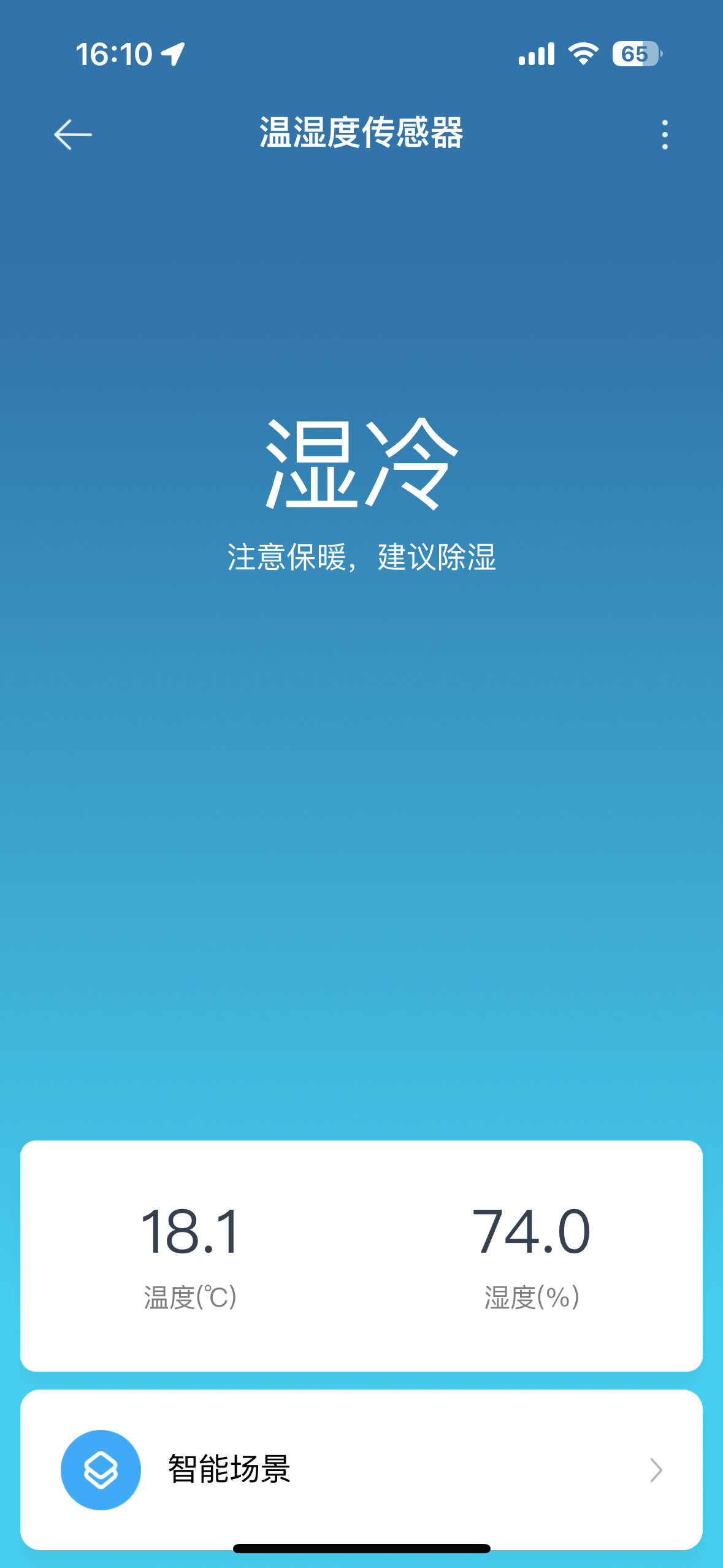The width and height of the screenshot is (723, 1568).
Task: Go back with the arrow icon
Action: tap(72, 134)
